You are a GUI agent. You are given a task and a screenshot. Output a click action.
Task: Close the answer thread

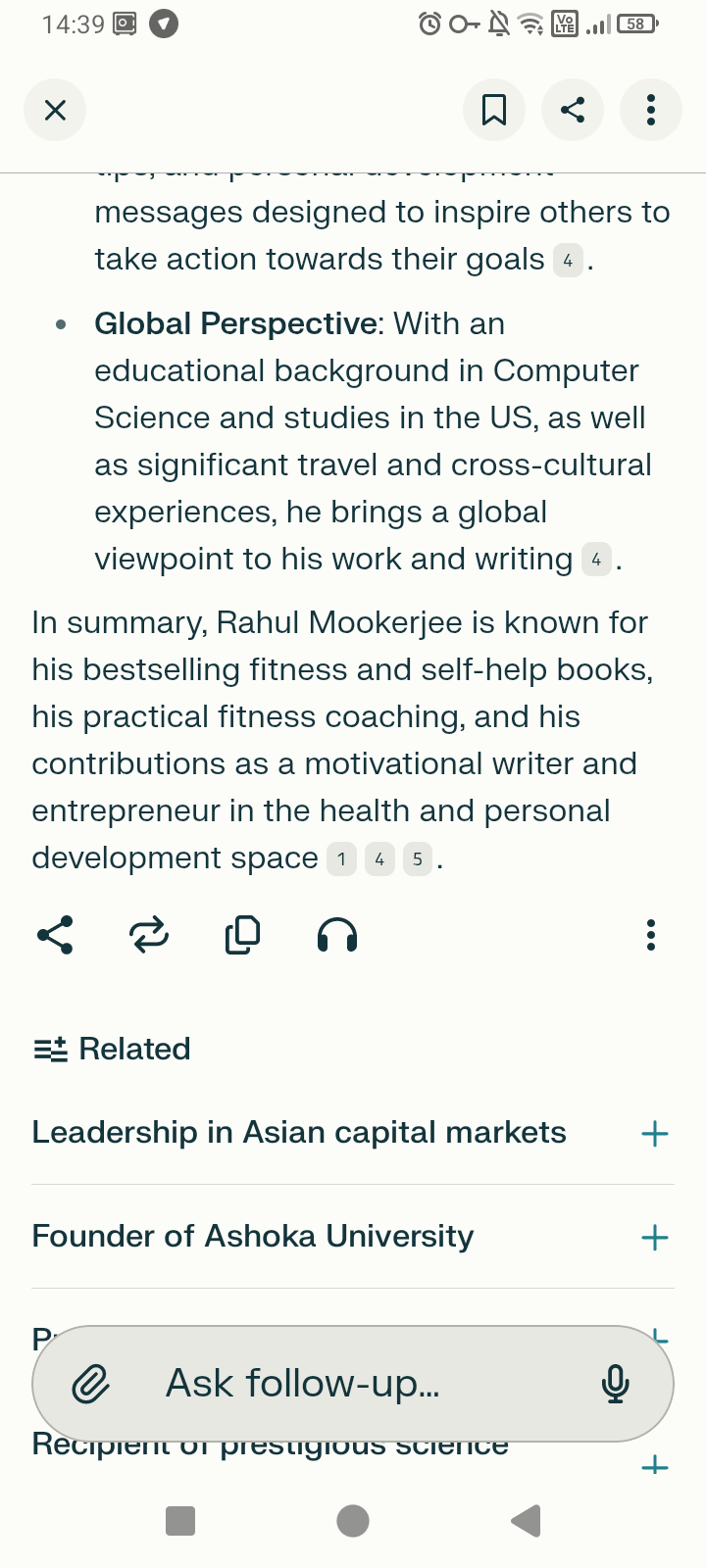point(55,110)
